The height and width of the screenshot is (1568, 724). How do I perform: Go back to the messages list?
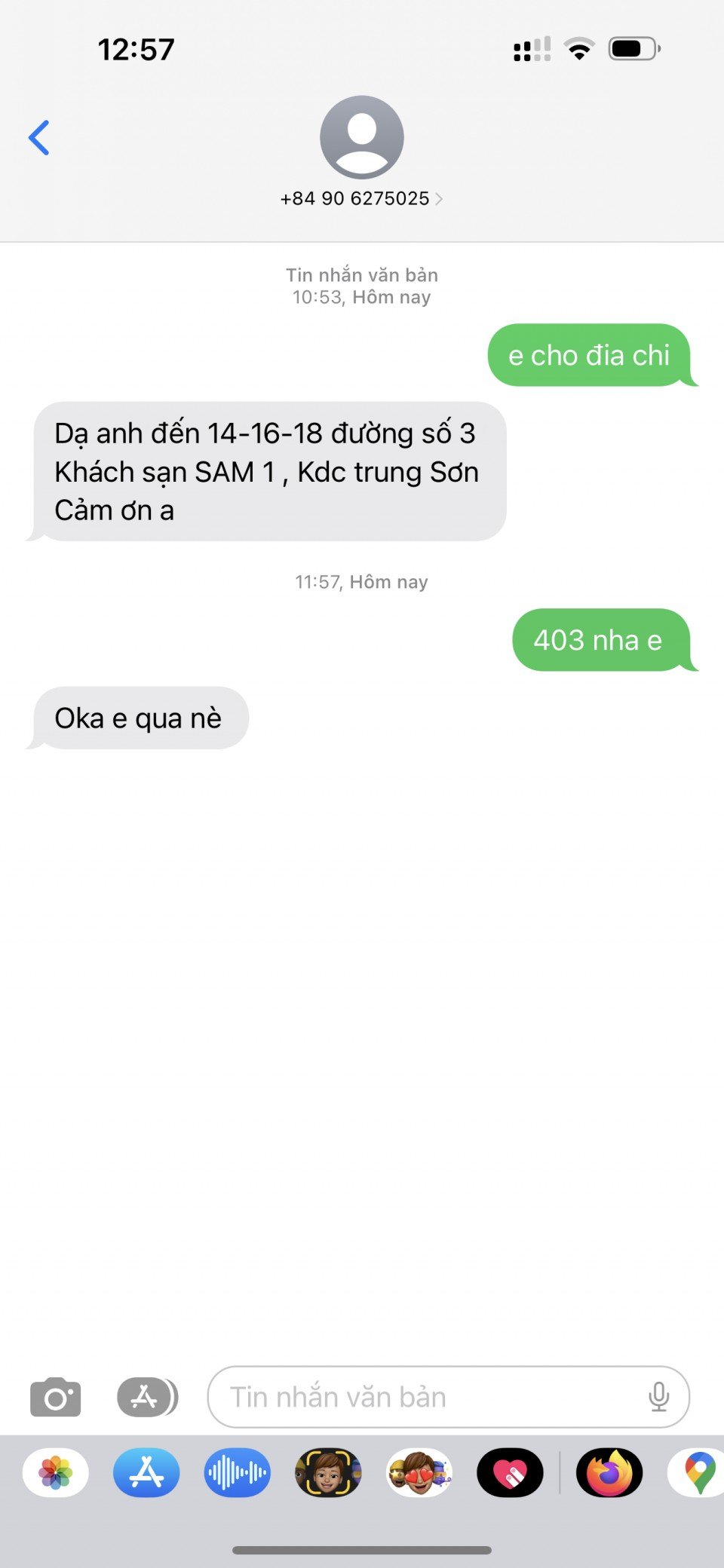click(x=39, y=138)
